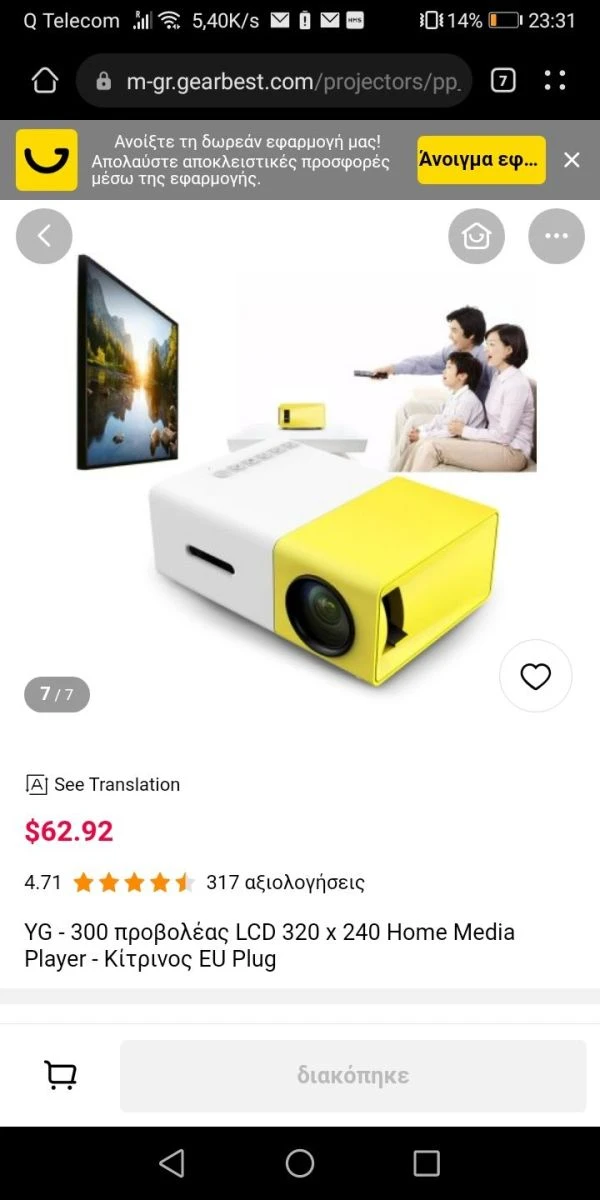Open the store home icon
Screen dimensions: 600x1200
pos(476,237)
